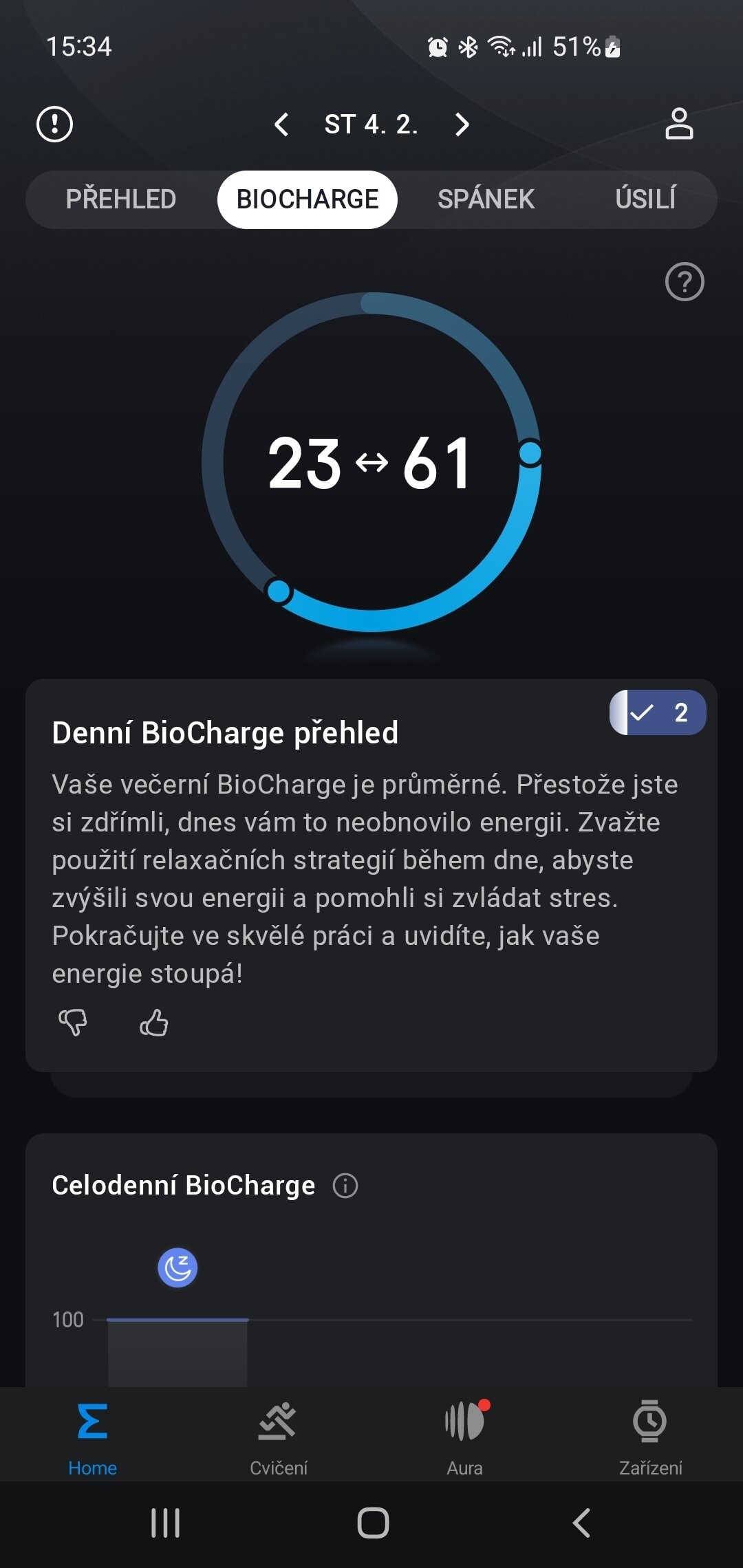The image size is (743, 1568).
Task: Go to the next day
Action: (x=462, y=124)
